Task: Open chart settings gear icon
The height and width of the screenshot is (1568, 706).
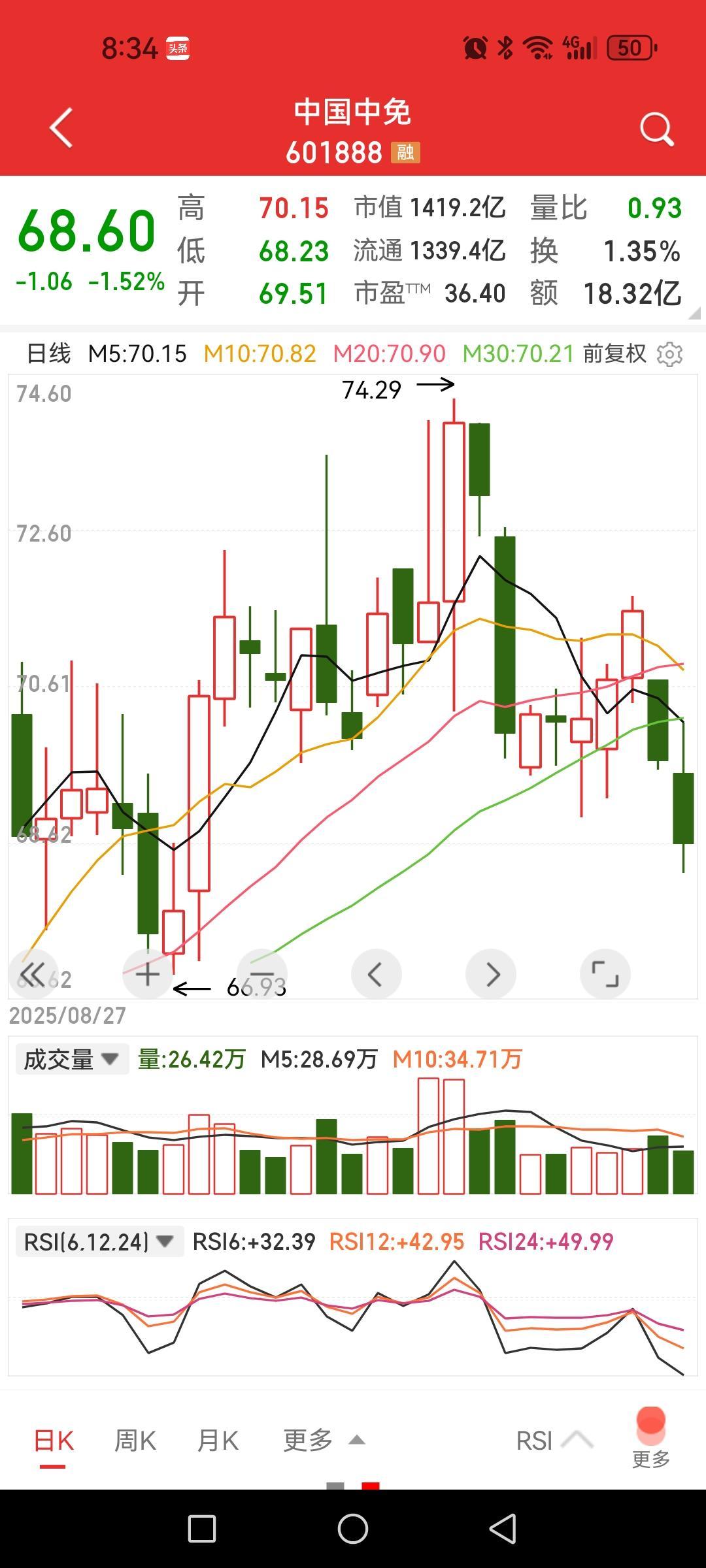Action: click(669, 354)
